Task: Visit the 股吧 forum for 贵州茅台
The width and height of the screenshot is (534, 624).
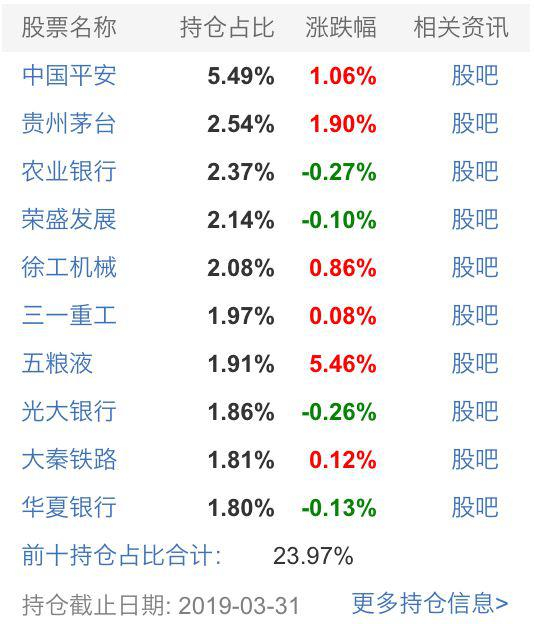Action: (x=475, y=123)
